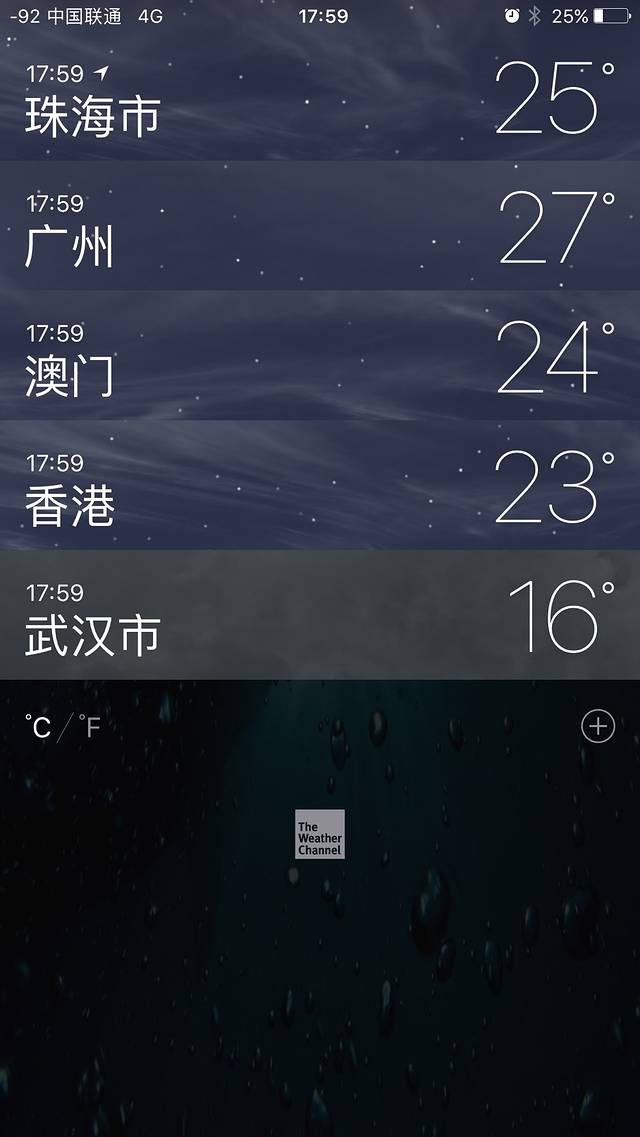Add a new city with plus icon
The height and width of the screenshot is (1137, 640).
point(598,727)
